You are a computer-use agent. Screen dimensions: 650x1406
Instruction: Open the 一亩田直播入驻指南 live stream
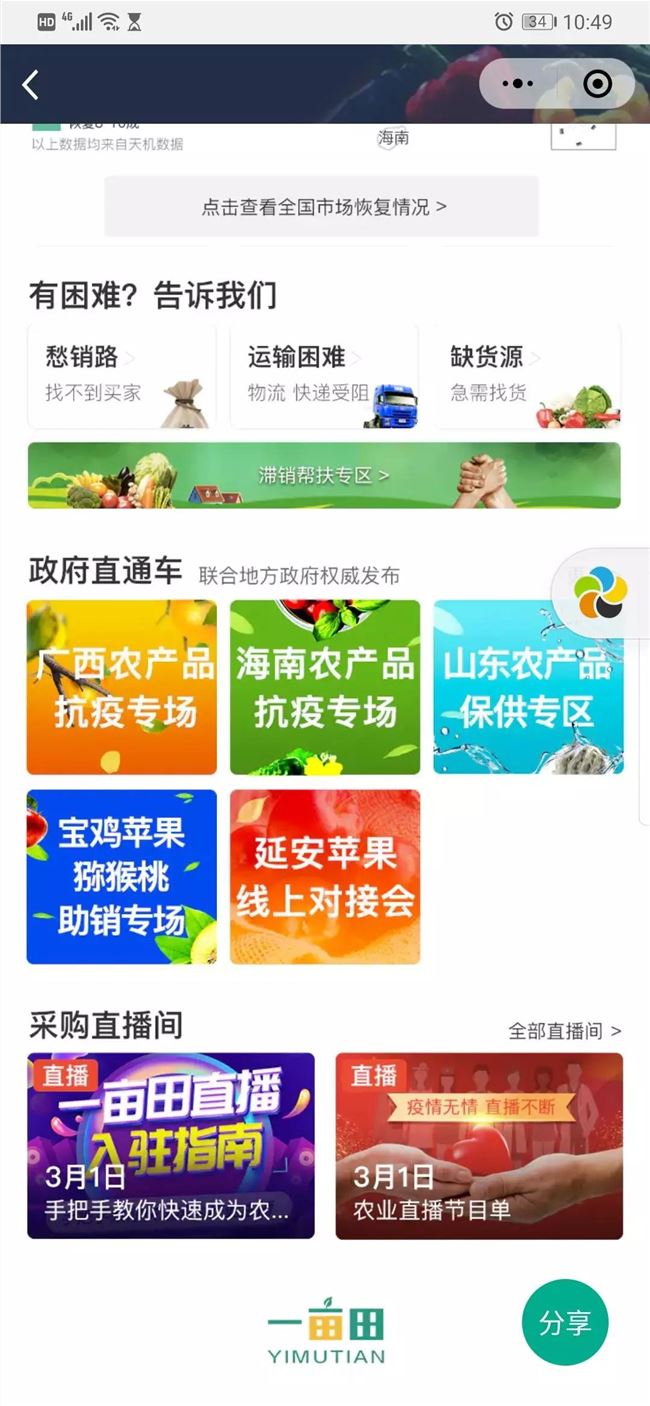[x=171, y=1145]
